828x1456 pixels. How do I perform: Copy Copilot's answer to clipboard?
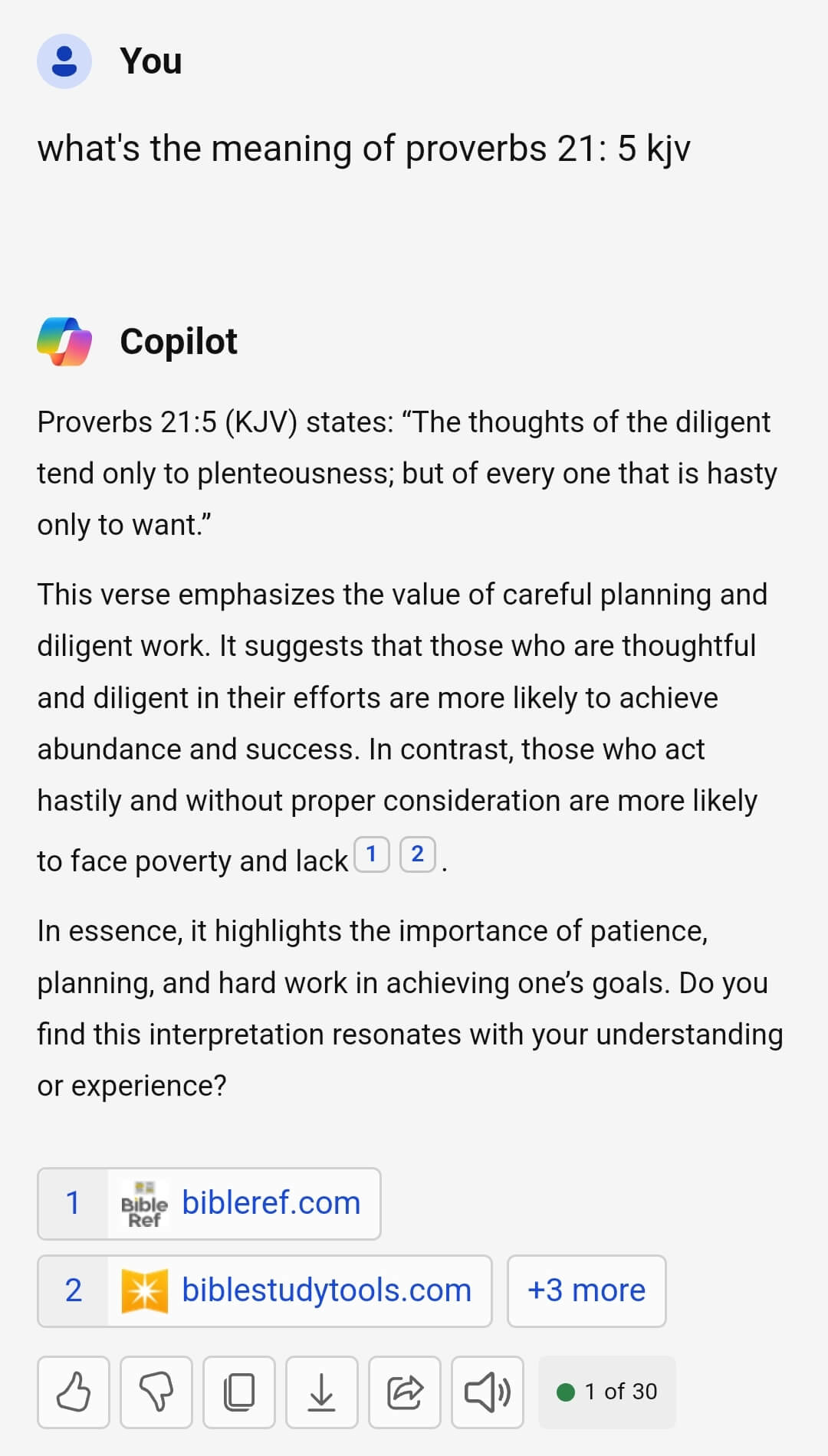coord(239,1392)
